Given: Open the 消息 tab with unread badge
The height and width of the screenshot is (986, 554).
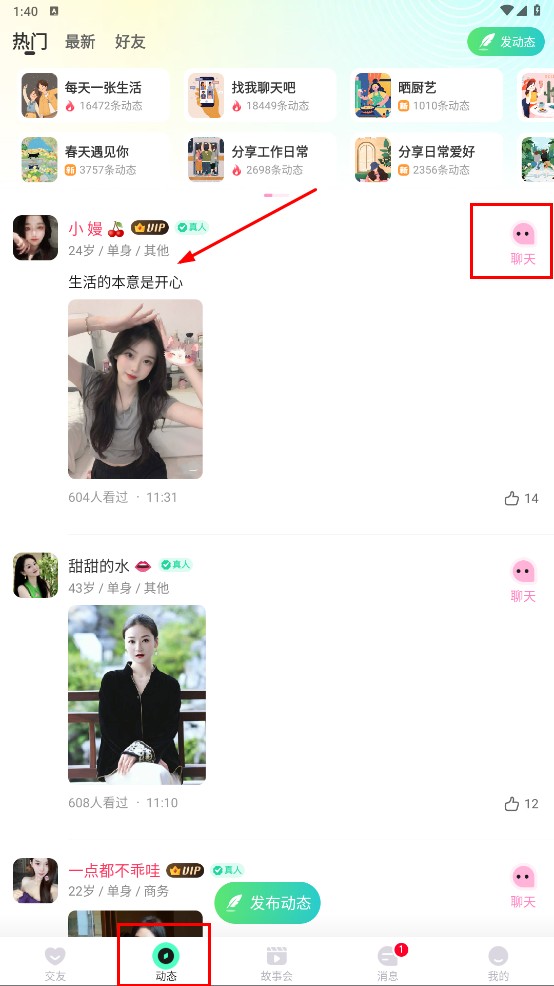Looking at the screenshot, I should click(x=388, y=963).
